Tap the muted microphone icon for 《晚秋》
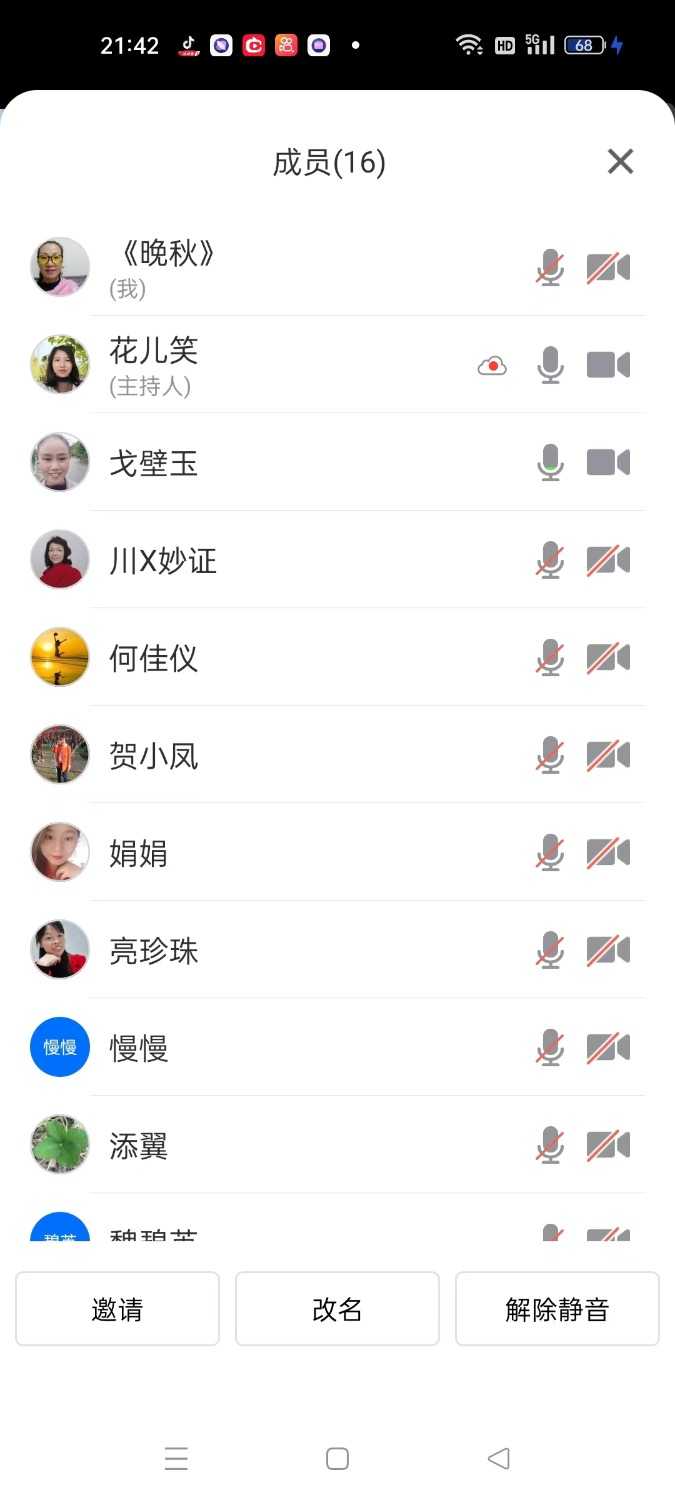The width and height of the screenshot is (675, 1500). pos(550,268)
